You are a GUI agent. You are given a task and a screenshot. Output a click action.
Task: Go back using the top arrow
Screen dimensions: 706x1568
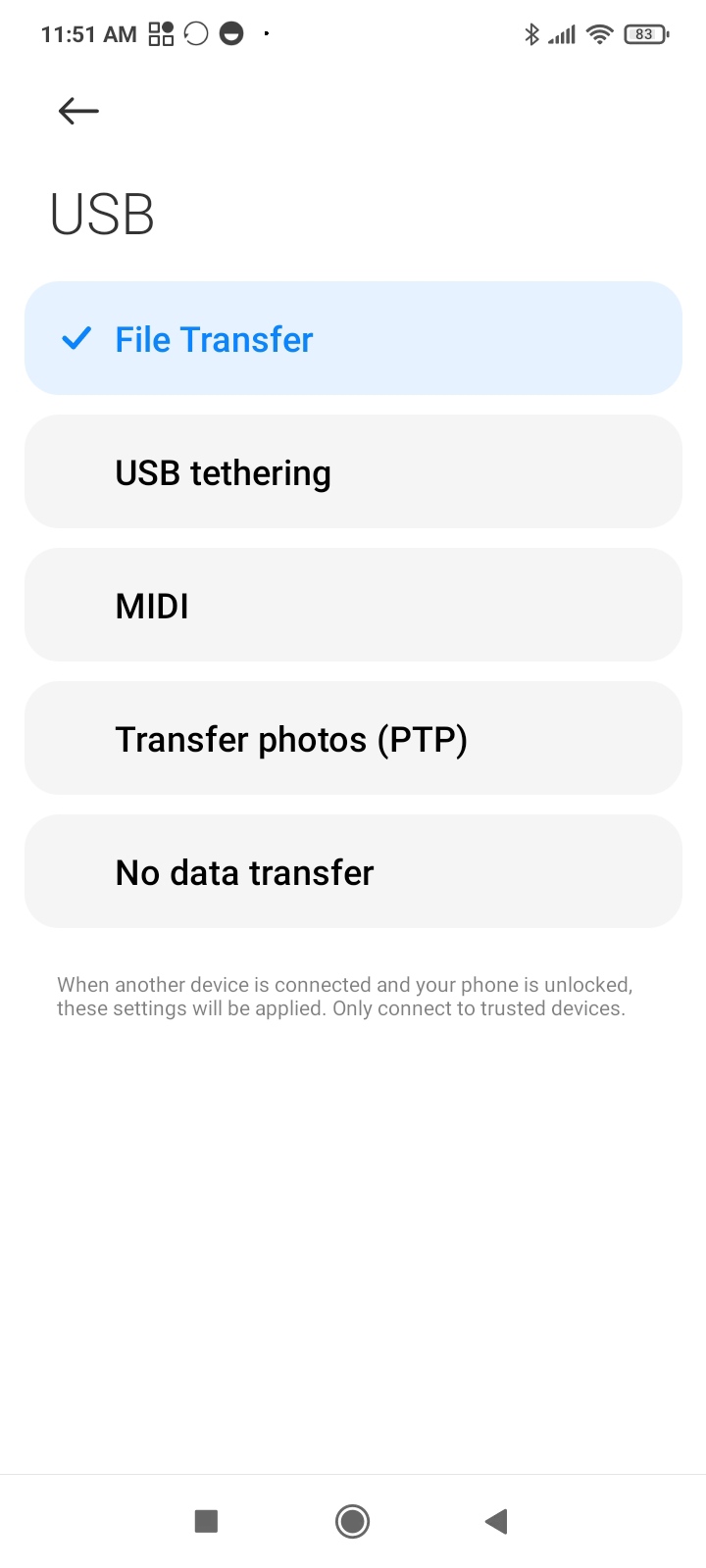point(78,111)
